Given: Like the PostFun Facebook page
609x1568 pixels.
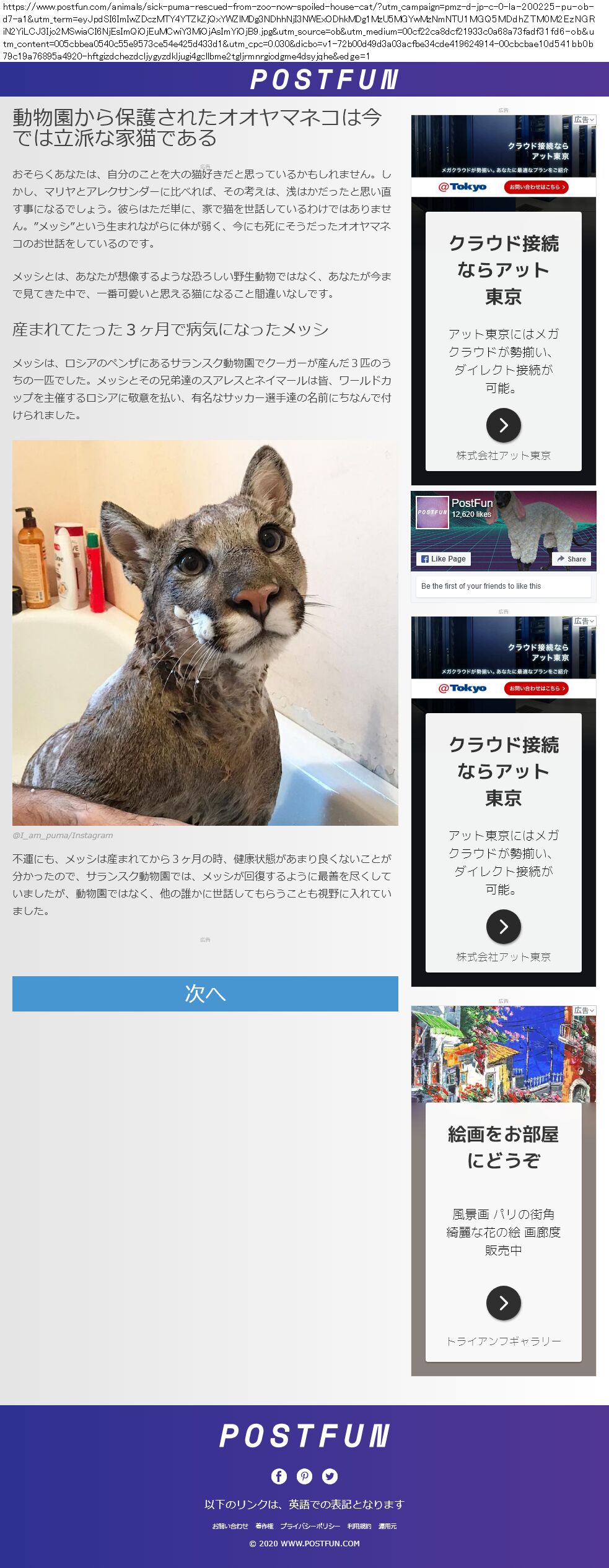Looking at the screenshot, I should click(x=444, y=558).
